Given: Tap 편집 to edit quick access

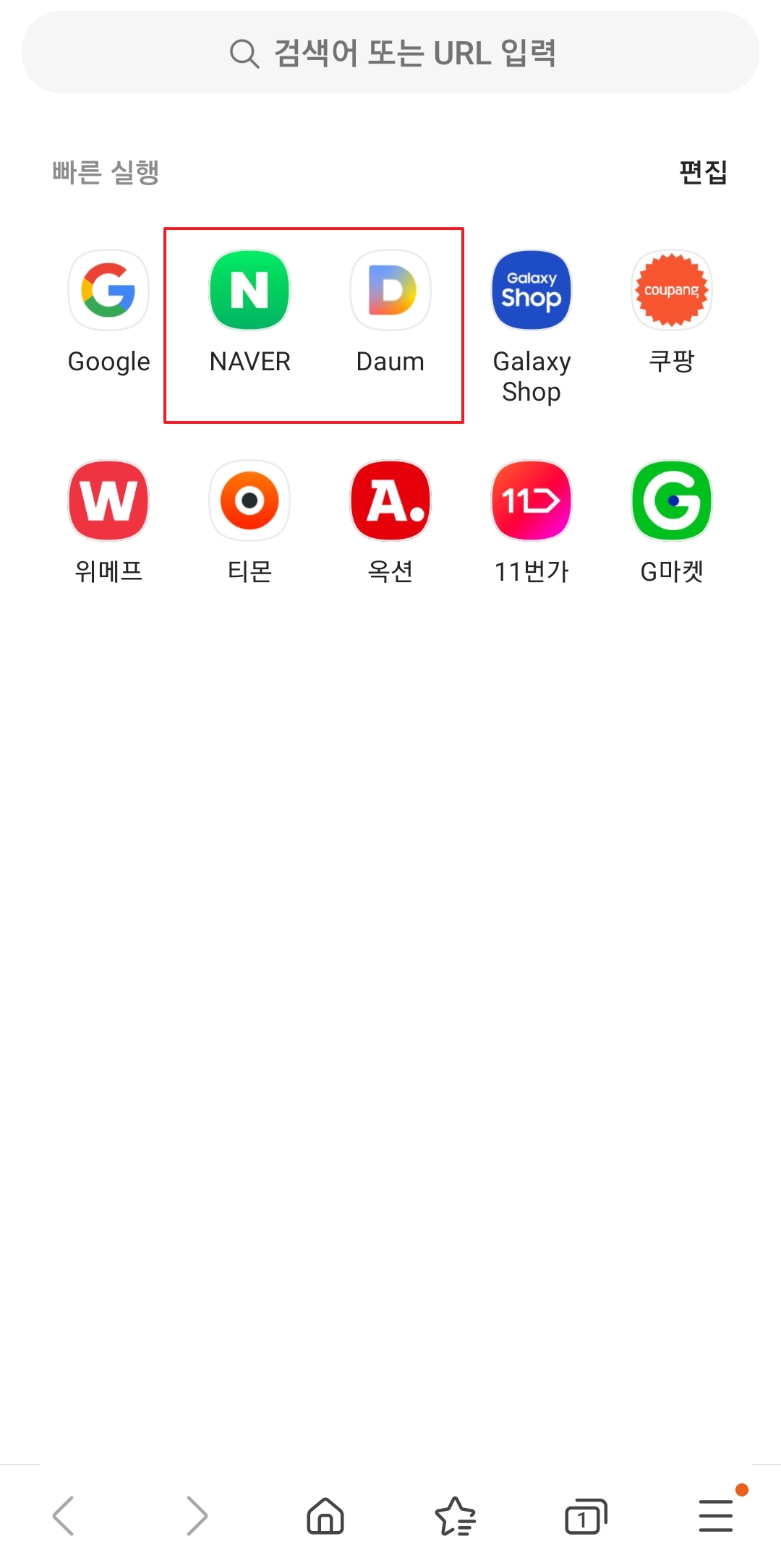Looking at the screenshot, I should 704,172.
